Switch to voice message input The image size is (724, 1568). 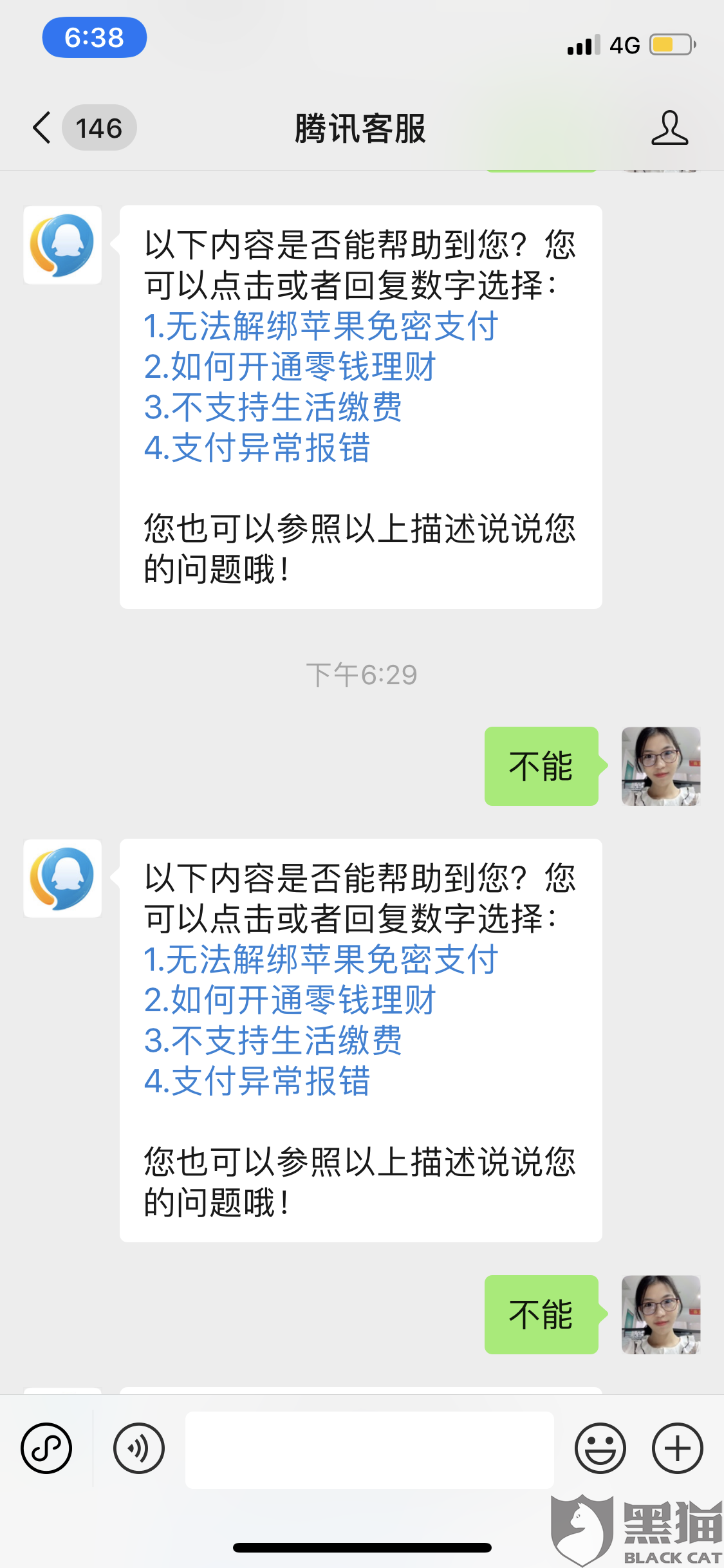139,1448
